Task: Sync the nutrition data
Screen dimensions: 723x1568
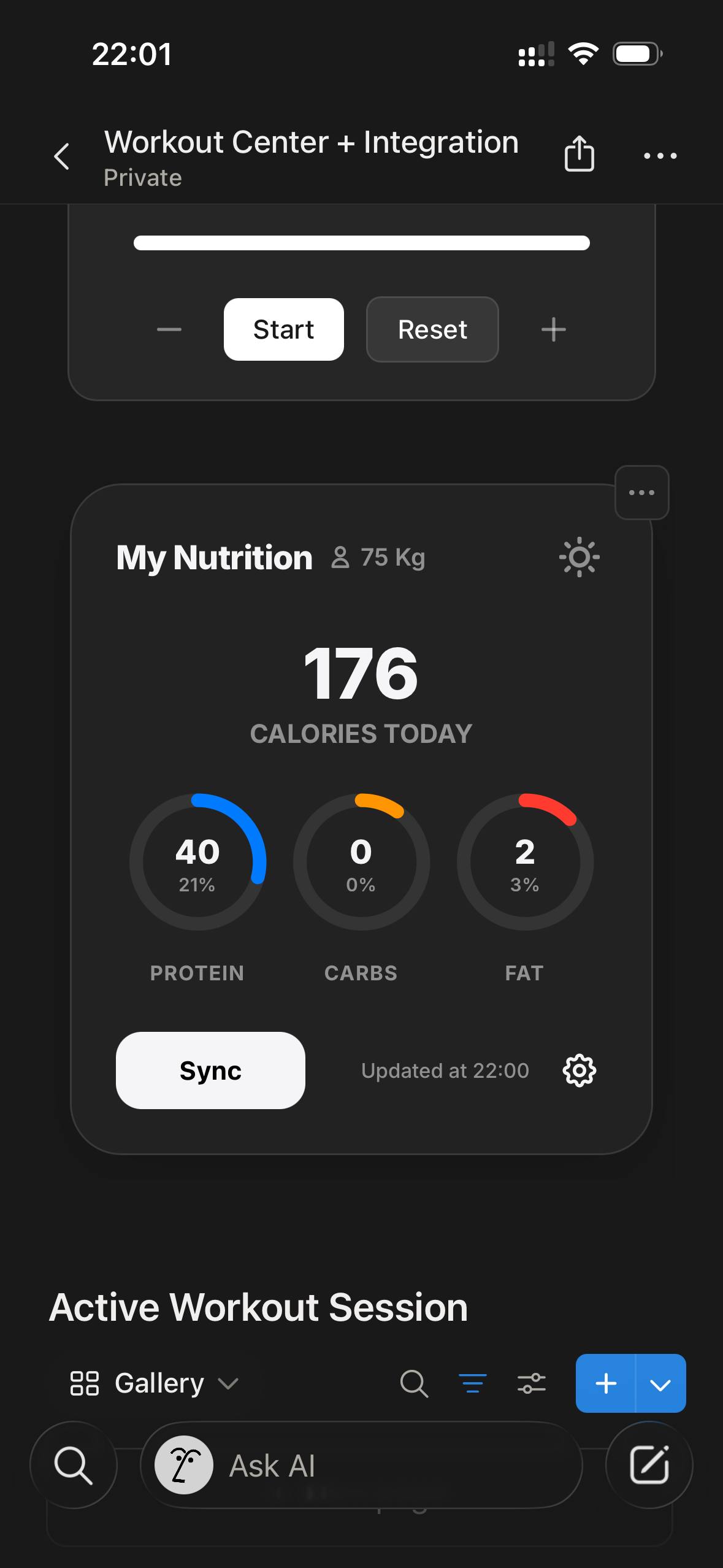Action: click(210, 1070)
